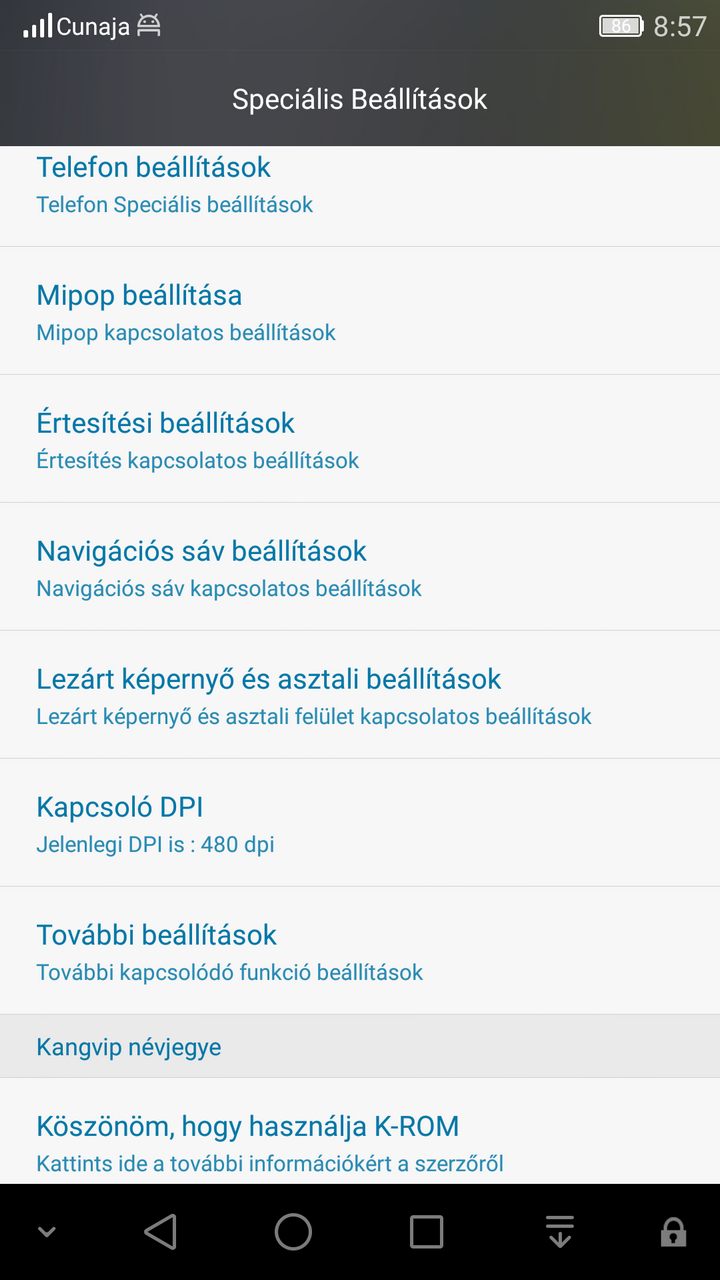Tap Köszönöm, hogy használja K-ROM row

(x=360, y=1132)
